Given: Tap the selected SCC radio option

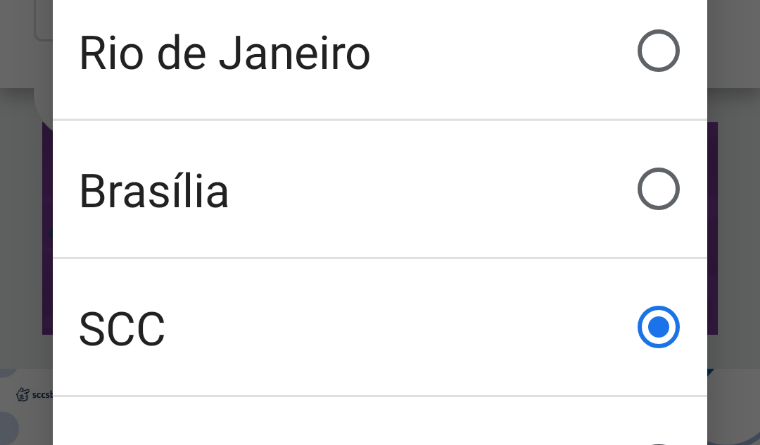Looking at the screenshot, I should (658, 328).
